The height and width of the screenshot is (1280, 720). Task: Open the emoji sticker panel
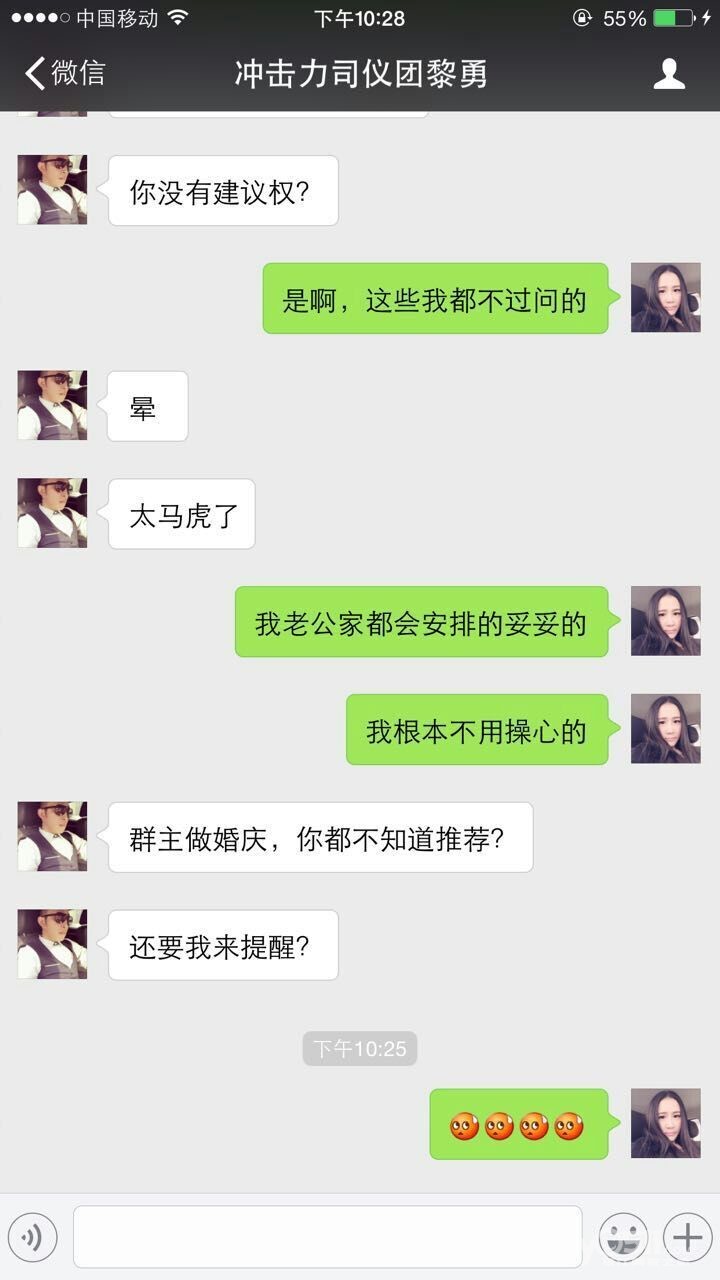pyautogui.click(x=623, y=1238)
